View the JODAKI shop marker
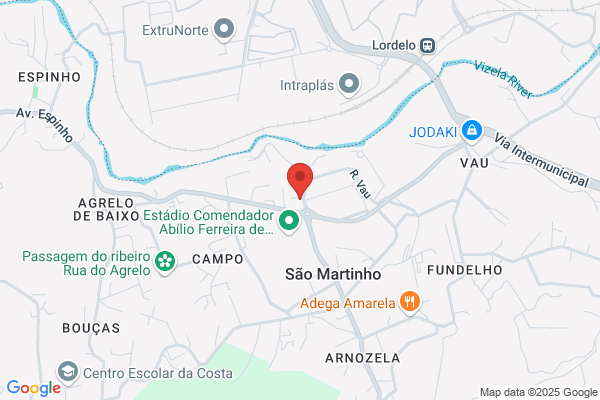Image resolution: width=600 pixels, height=400 pixels. tap(472, 132)
